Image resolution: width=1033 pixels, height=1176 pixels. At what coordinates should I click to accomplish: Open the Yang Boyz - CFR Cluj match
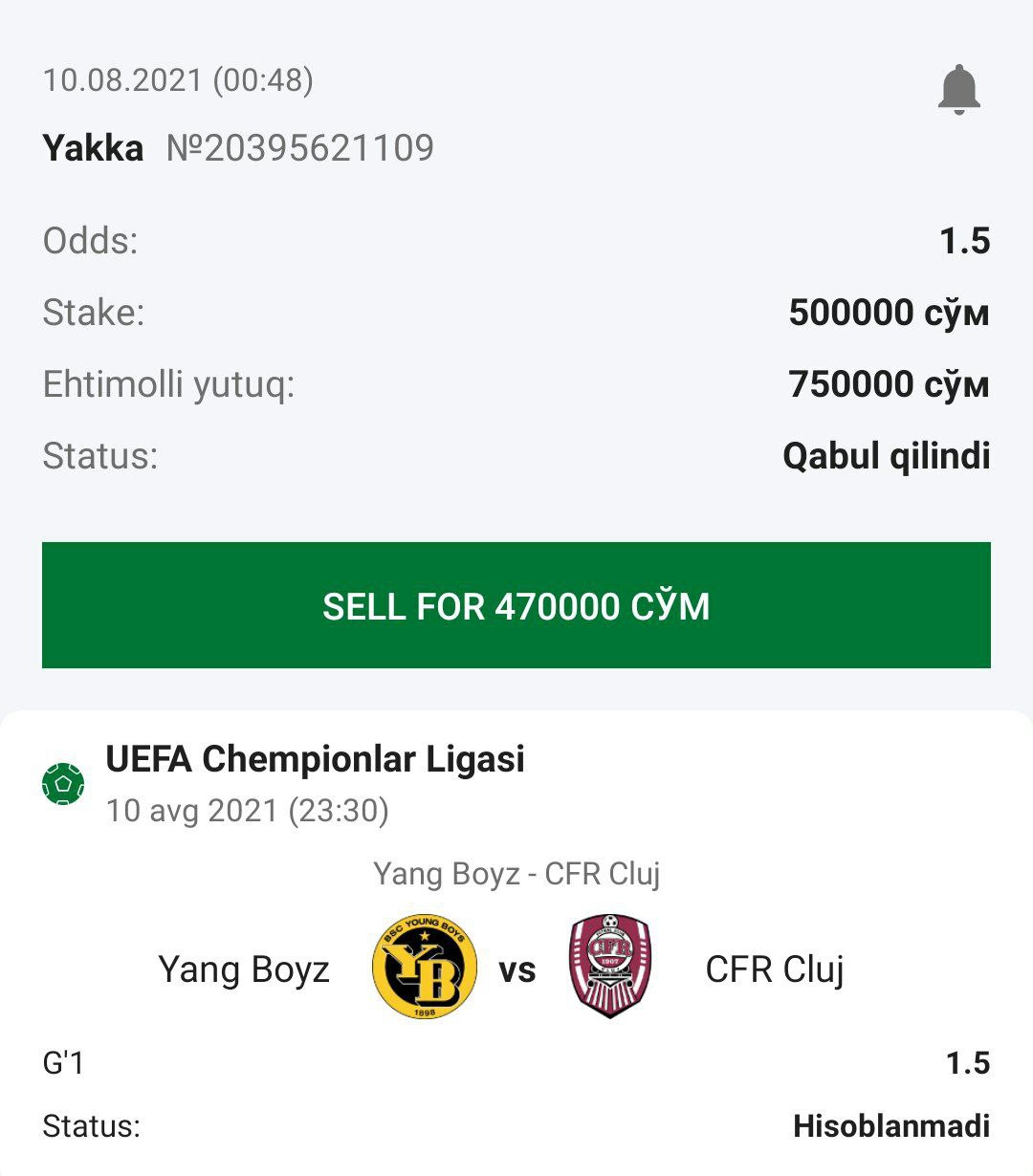tap(516, 874)
